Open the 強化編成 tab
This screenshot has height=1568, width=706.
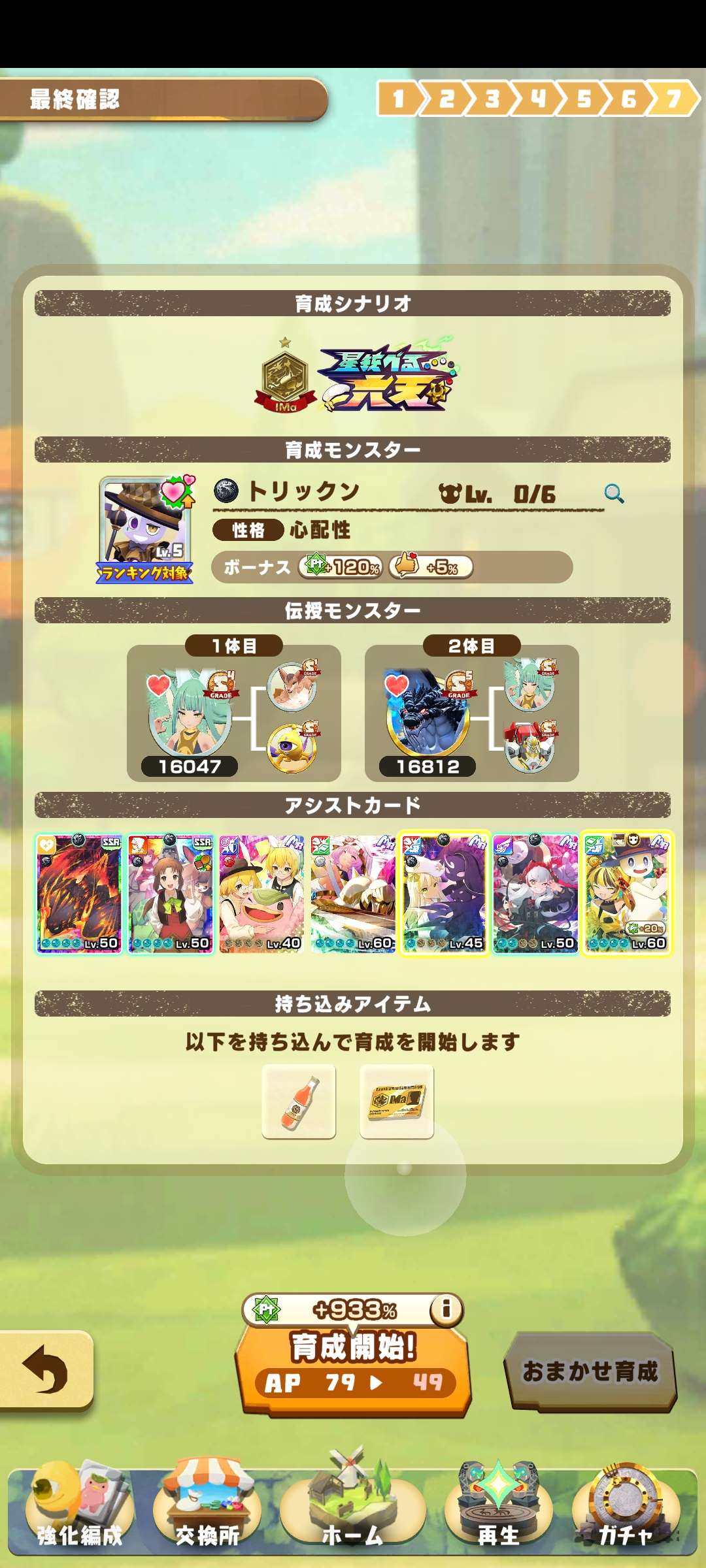[80, 1514]
